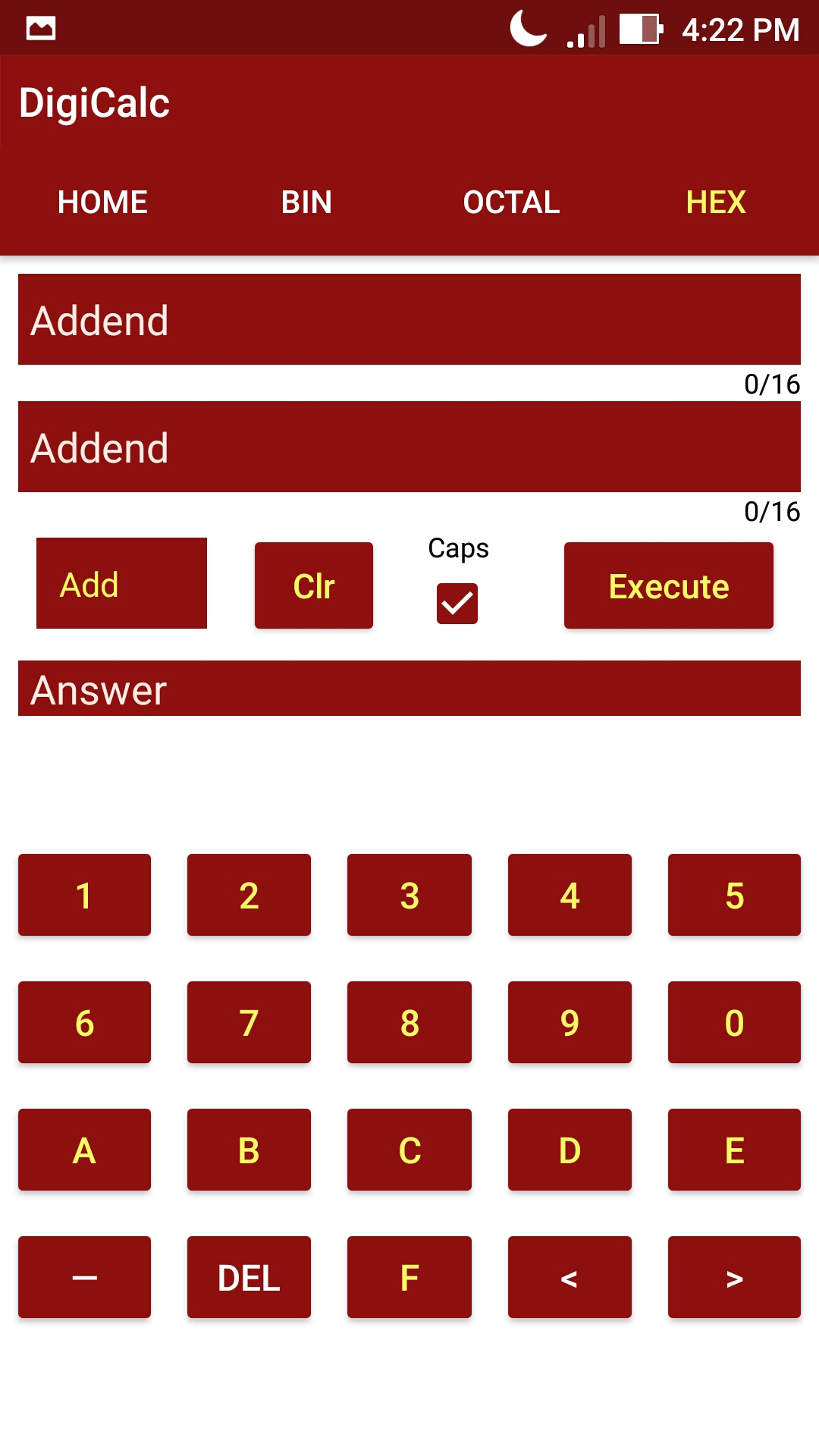Select the HEX tab
Image resolution: width=819 pixels, height=1456 pixels.
coord(716,202)
